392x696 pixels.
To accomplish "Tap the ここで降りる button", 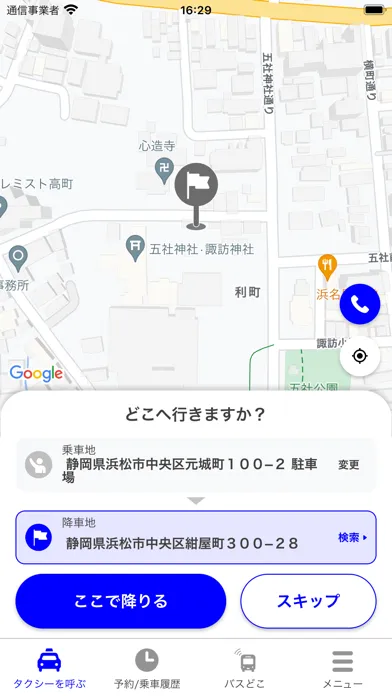I will (x=121, y=601).
